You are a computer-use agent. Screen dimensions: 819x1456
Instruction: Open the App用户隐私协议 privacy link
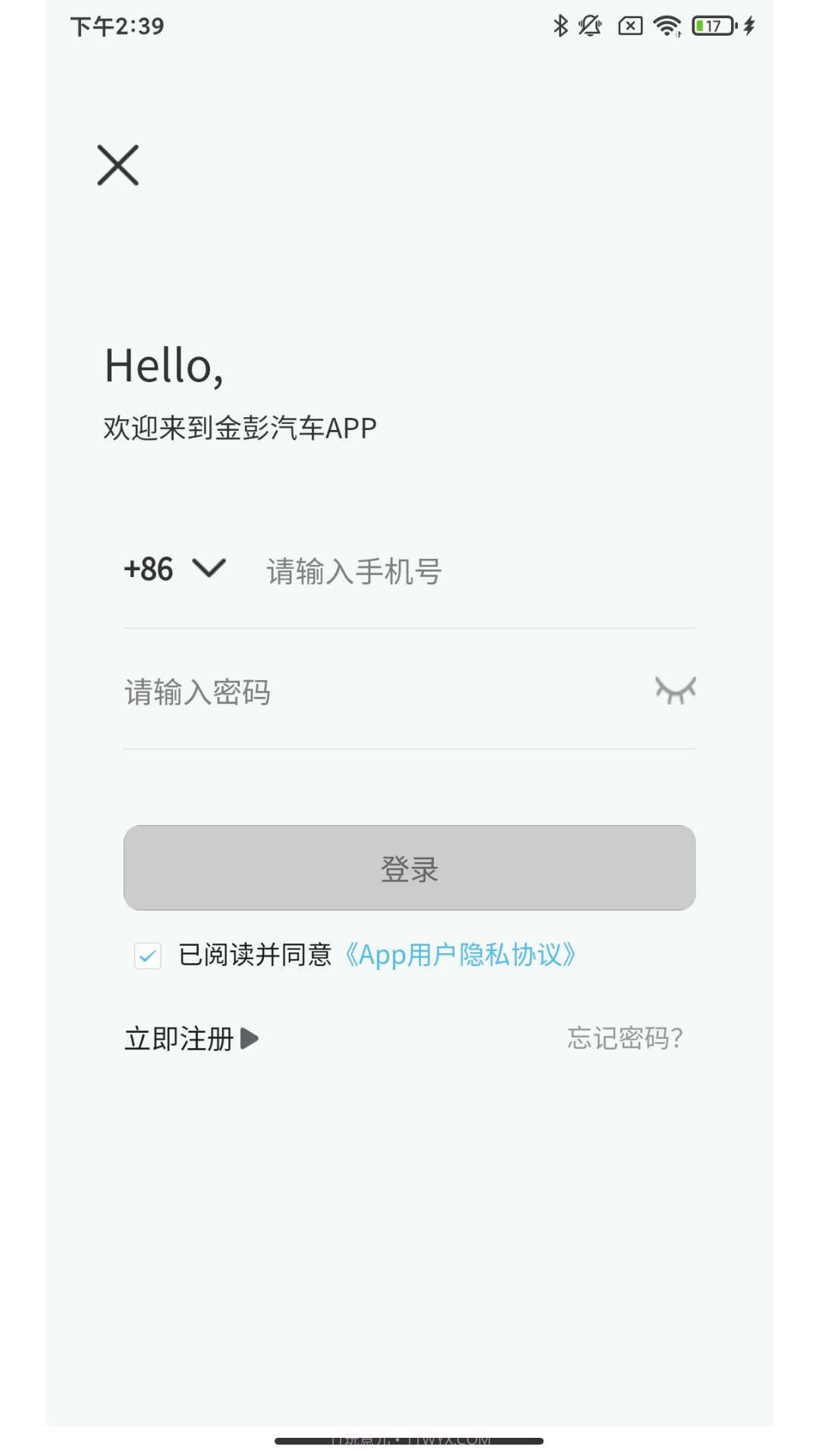tap(461, 955)
